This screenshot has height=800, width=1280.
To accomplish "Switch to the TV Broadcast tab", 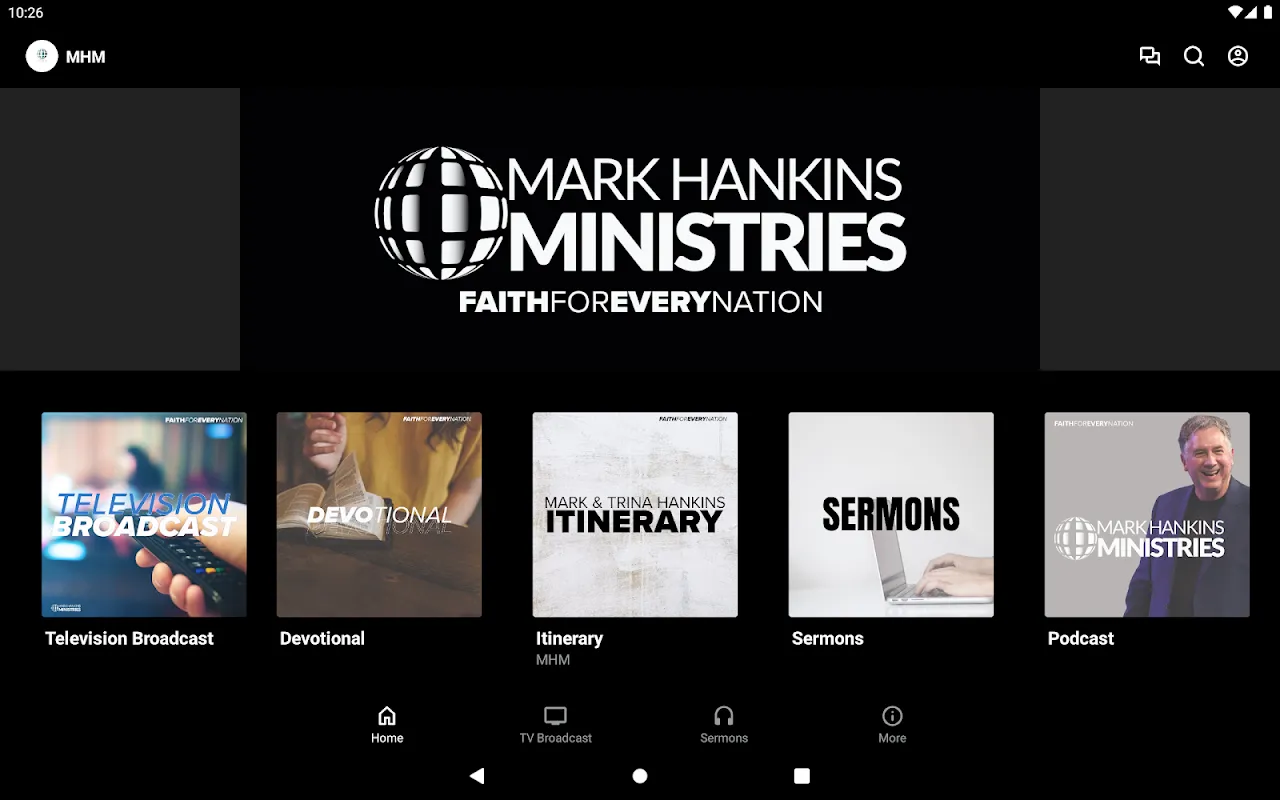I will pyautogui.click(x=555, y=725).
